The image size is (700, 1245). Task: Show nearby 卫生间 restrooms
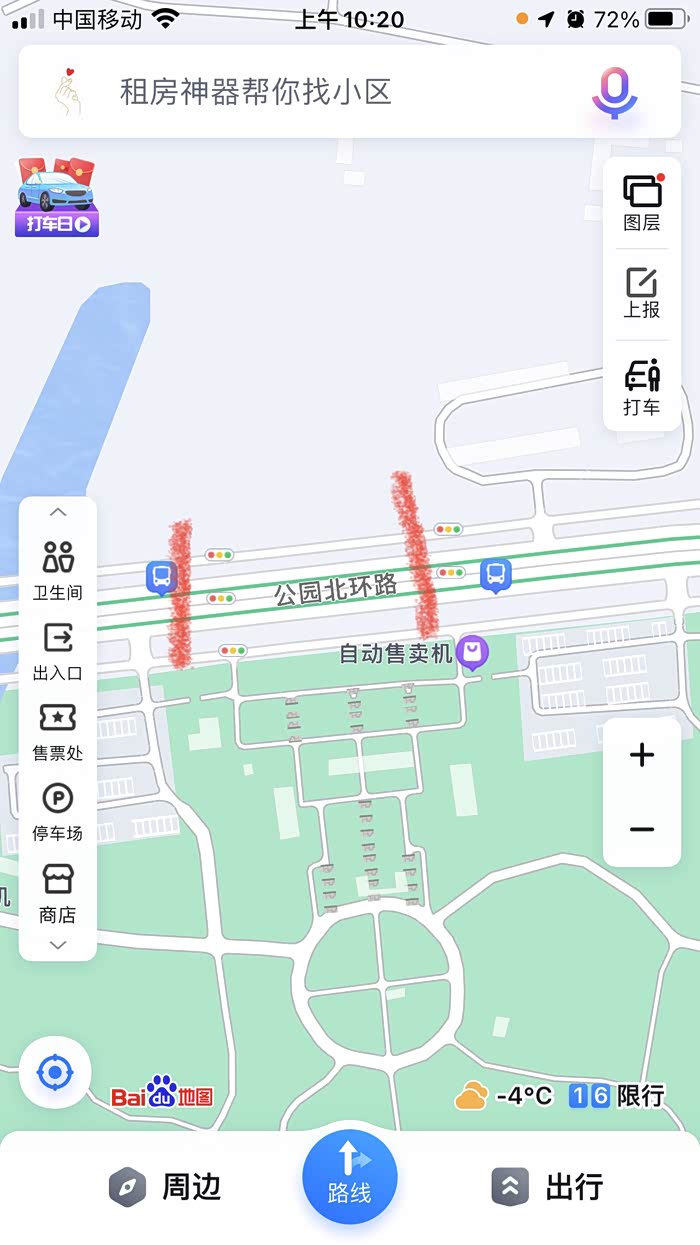58,571
